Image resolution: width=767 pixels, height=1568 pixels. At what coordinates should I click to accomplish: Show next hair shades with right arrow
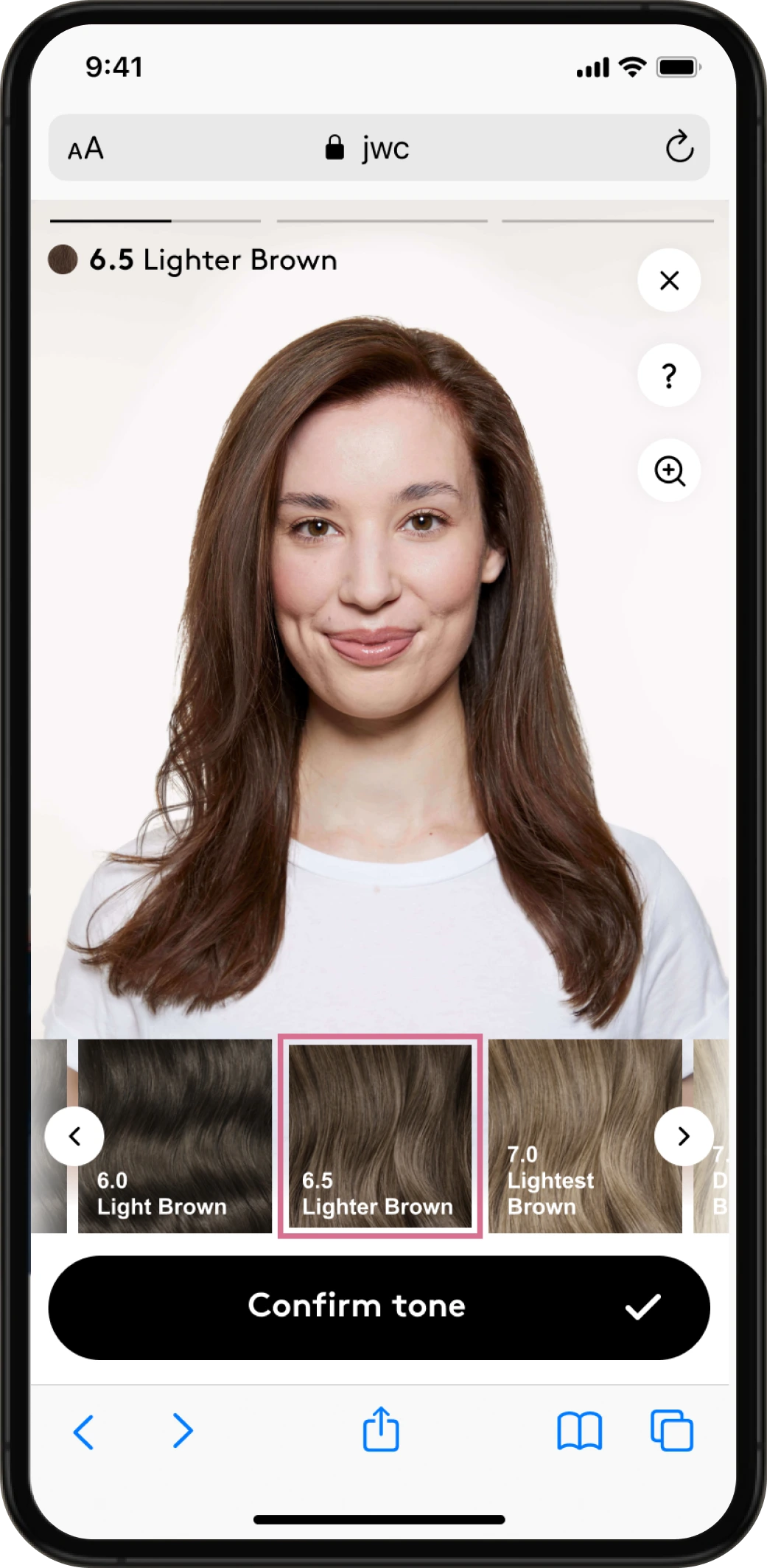pyautogui.click(x=683, y=1136)
